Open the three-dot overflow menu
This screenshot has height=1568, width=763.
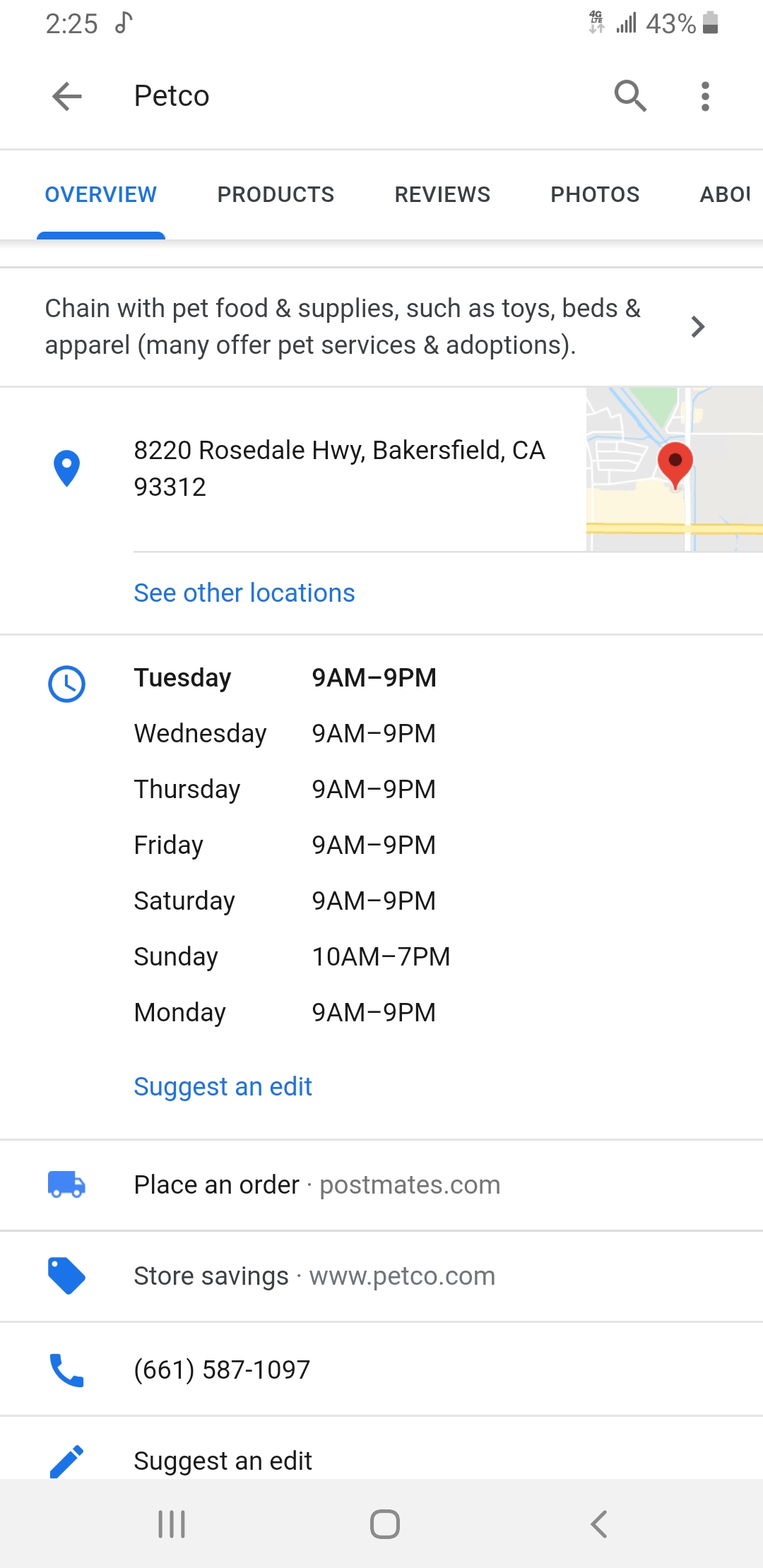[705, 96]
